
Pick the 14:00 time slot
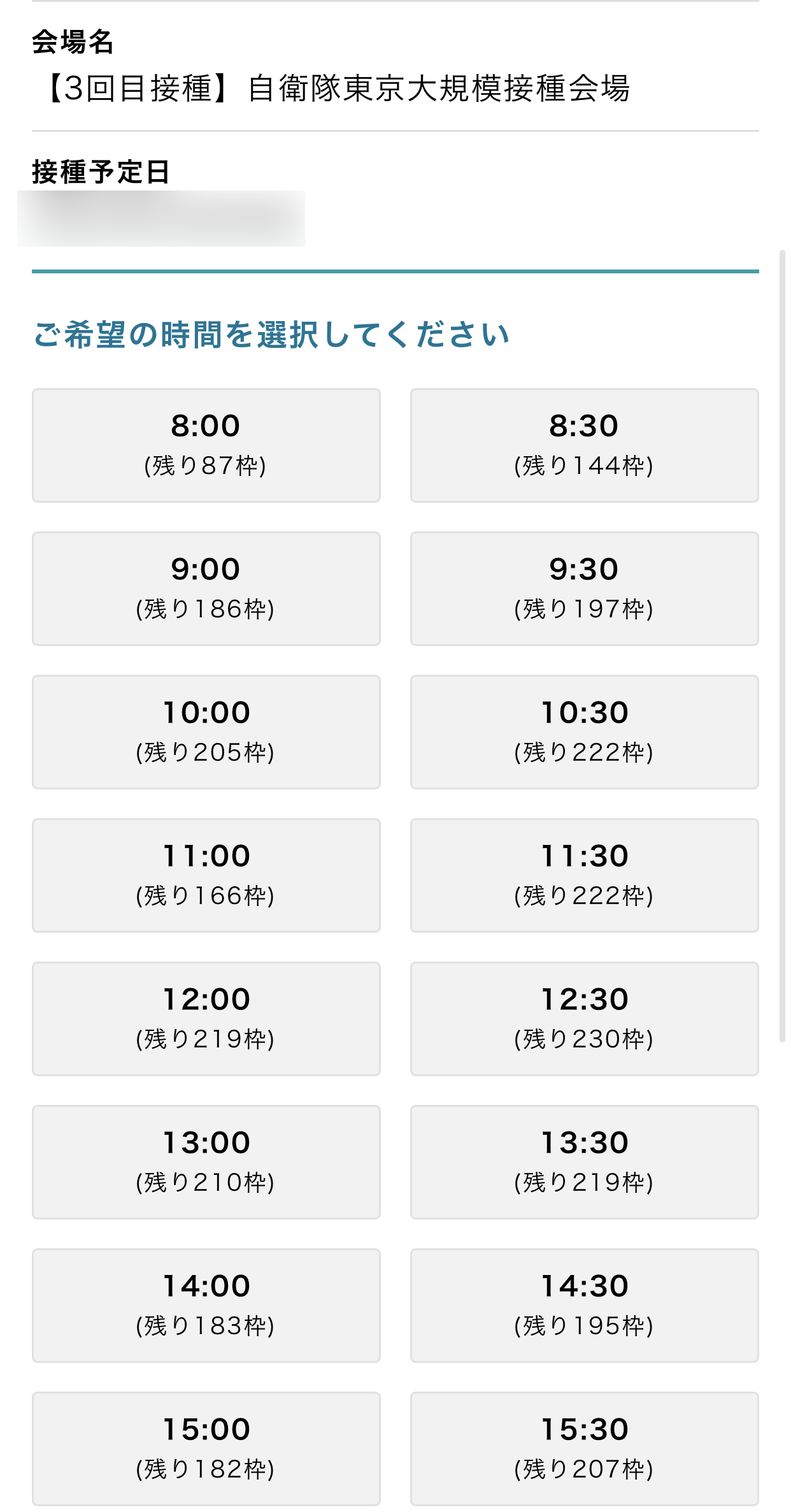click(x=206, y=1305)
